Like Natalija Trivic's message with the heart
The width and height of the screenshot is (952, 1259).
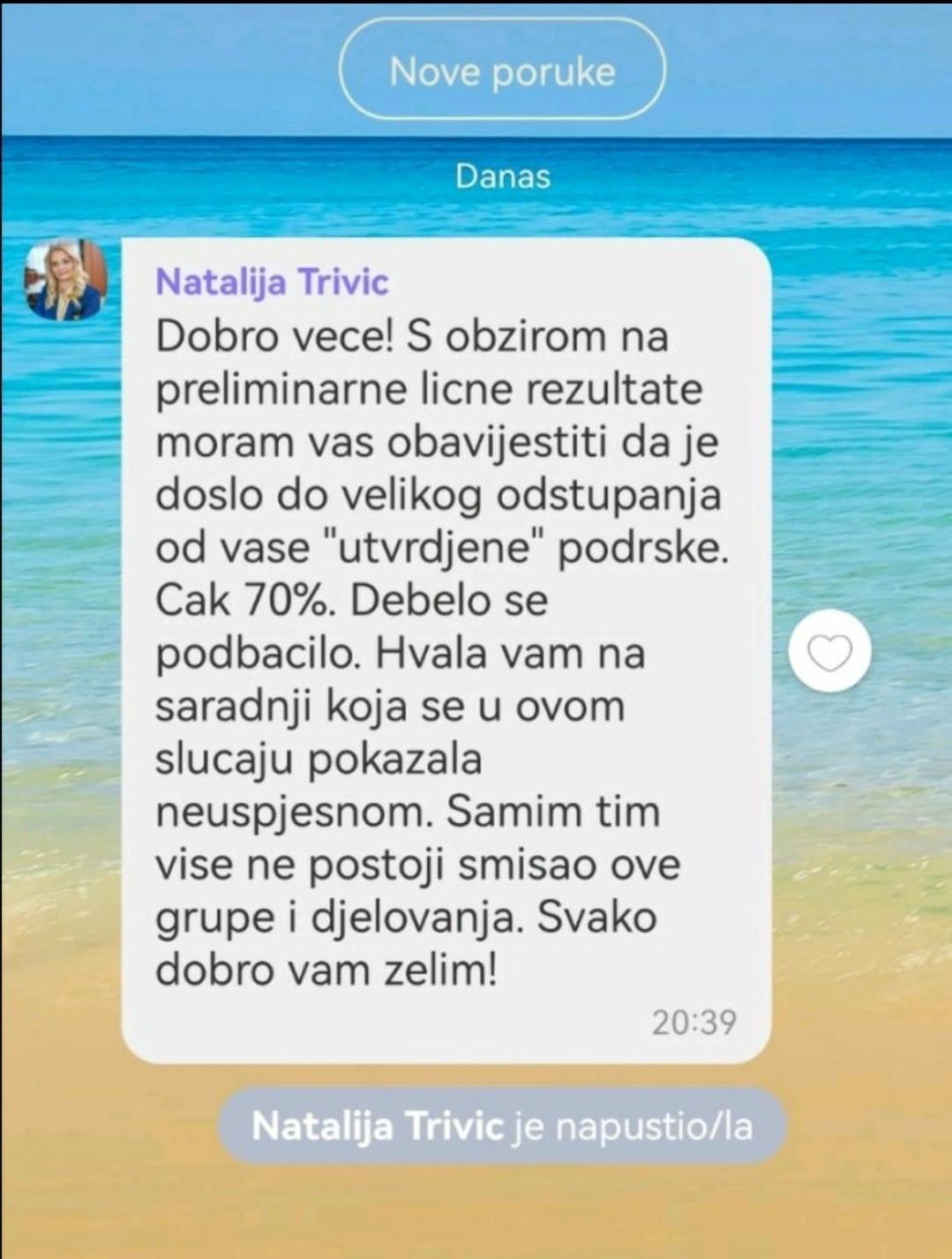[829, 651]
